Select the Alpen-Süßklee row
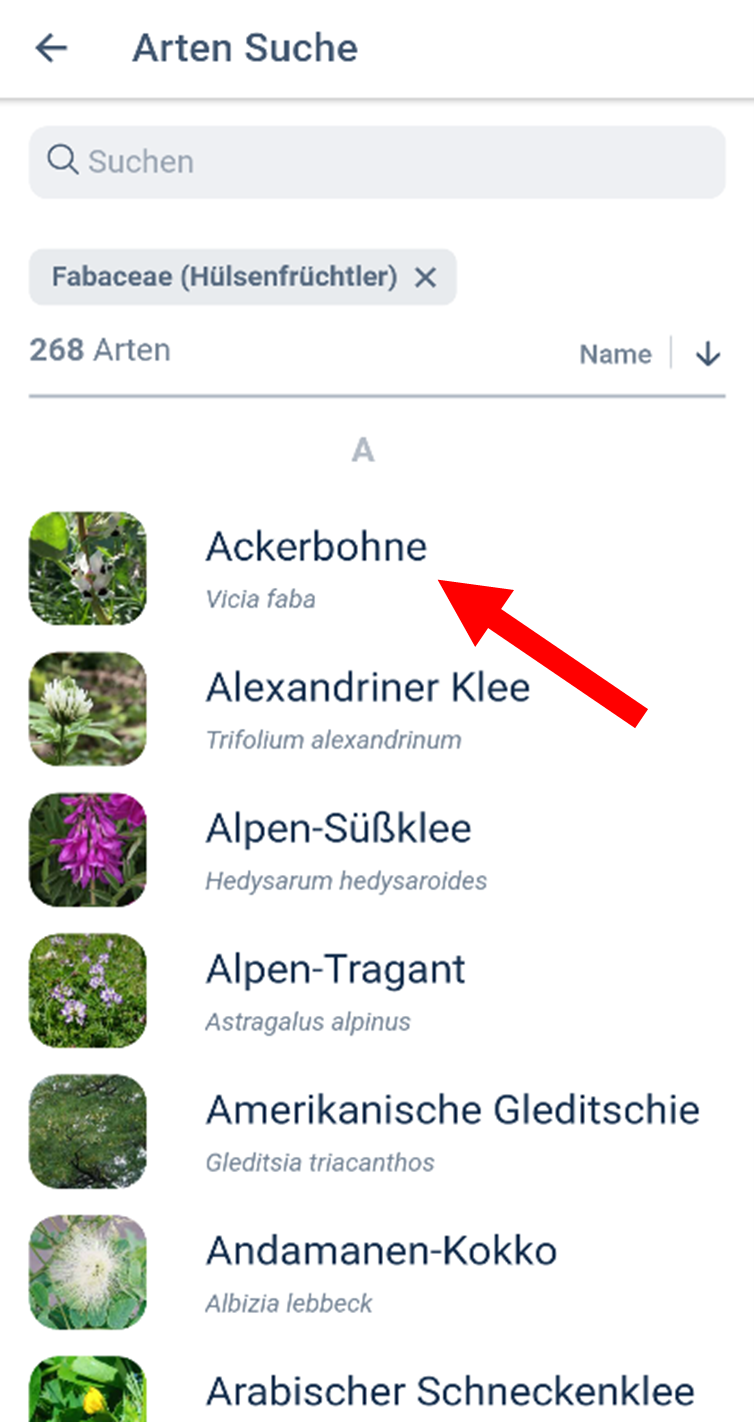The image size is (754, 1422). click(x=377, y=850)
